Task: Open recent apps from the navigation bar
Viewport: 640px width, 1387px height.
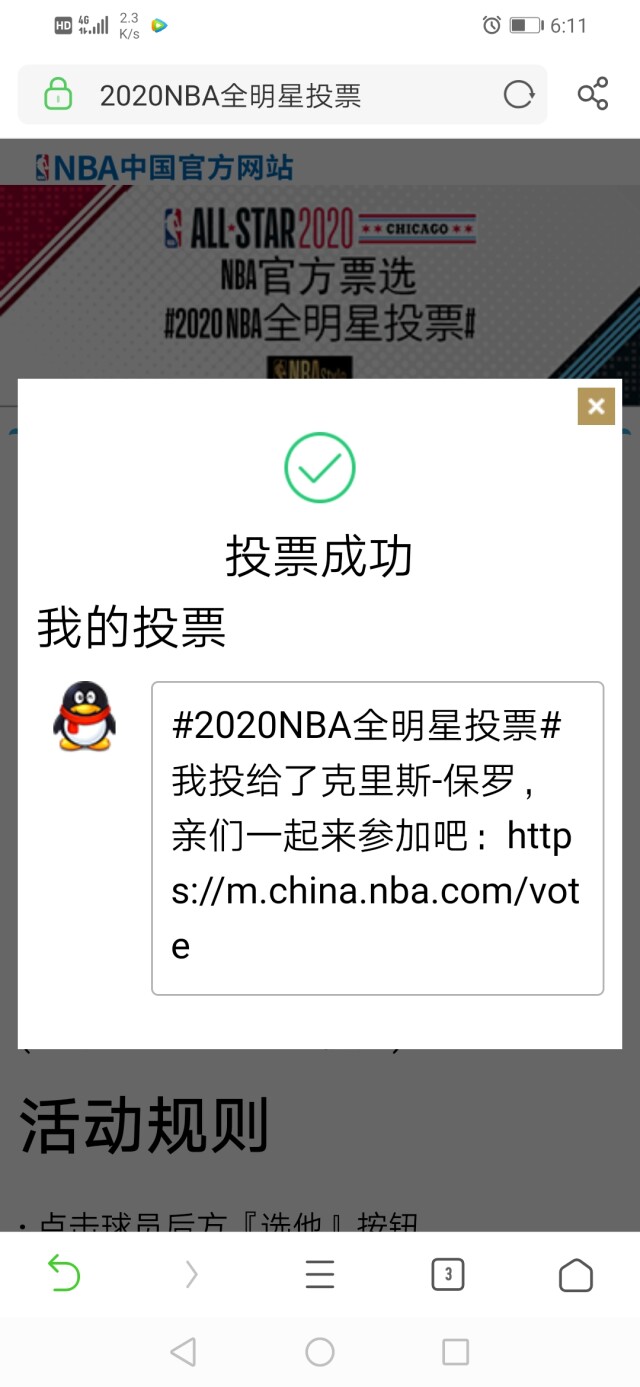Action: [455, 1352]
